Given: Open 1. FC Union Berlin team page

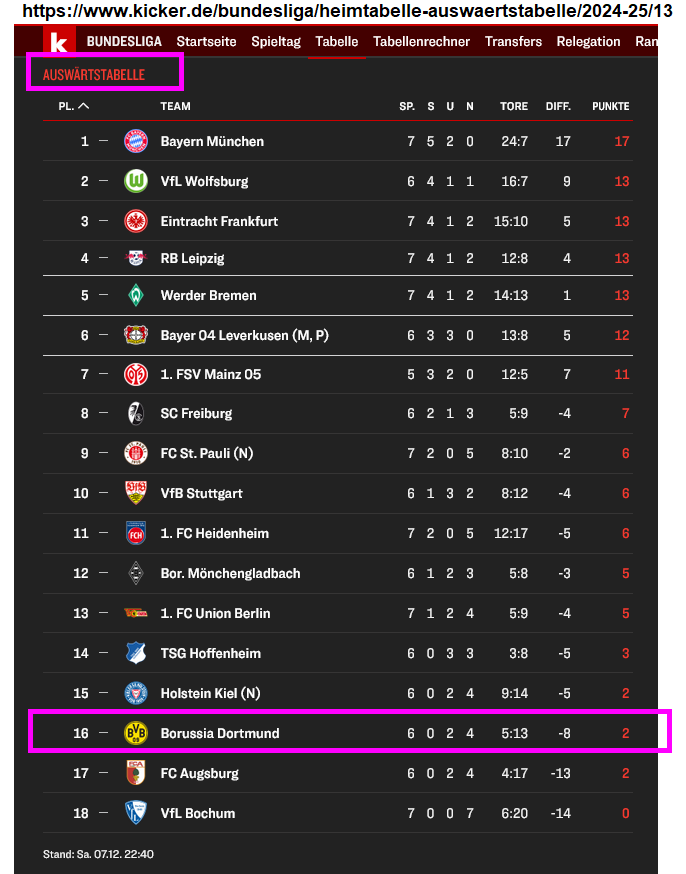Looking at the screenshot, I should (x=215, y=614).
